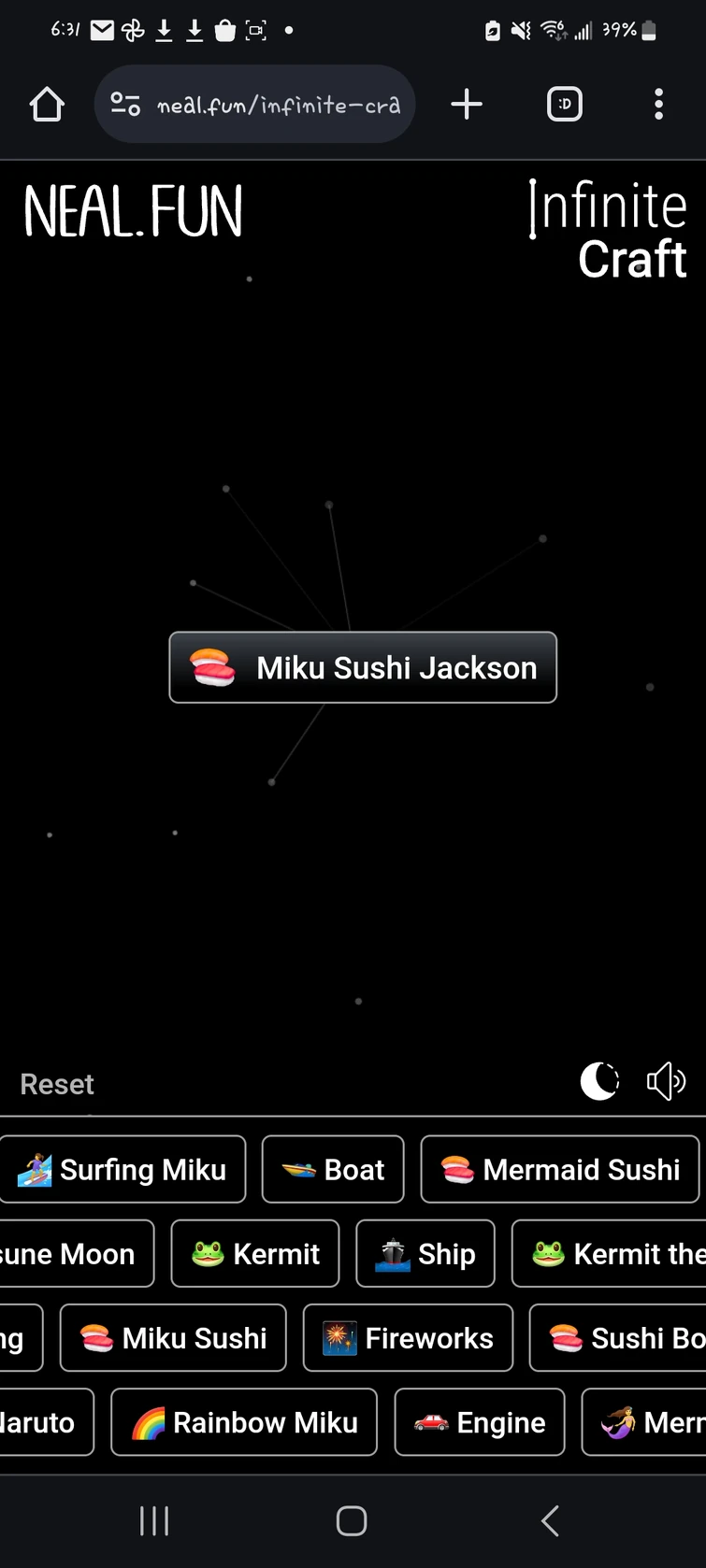
Task: Add the Ship element
Action: click(x=425, y=1253)
